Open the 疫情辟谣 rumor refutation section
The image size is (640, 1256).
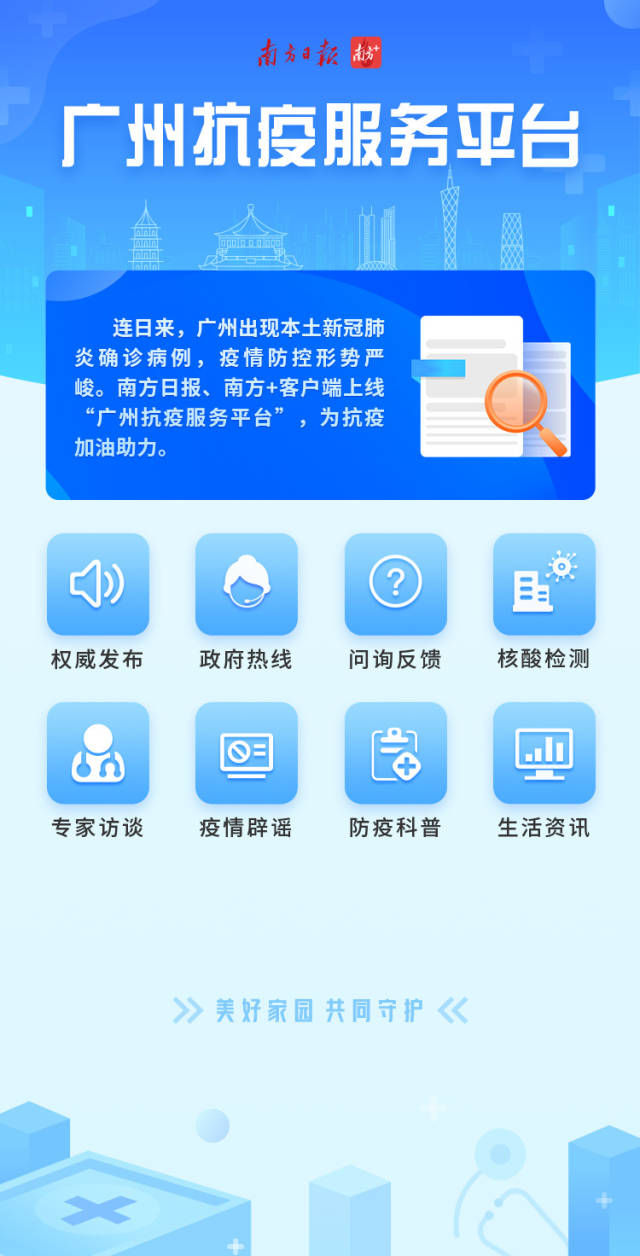pos(246,753)
